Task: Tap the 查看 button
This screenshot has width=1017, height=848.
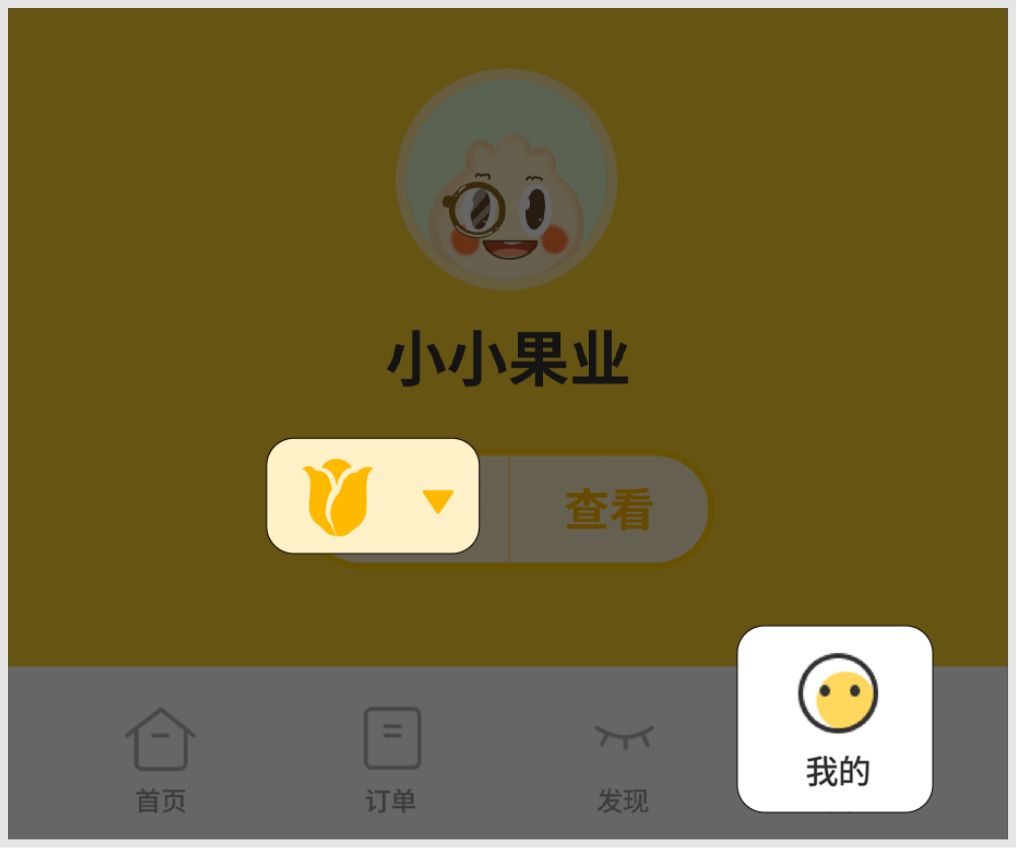Action: pos(608,510)
